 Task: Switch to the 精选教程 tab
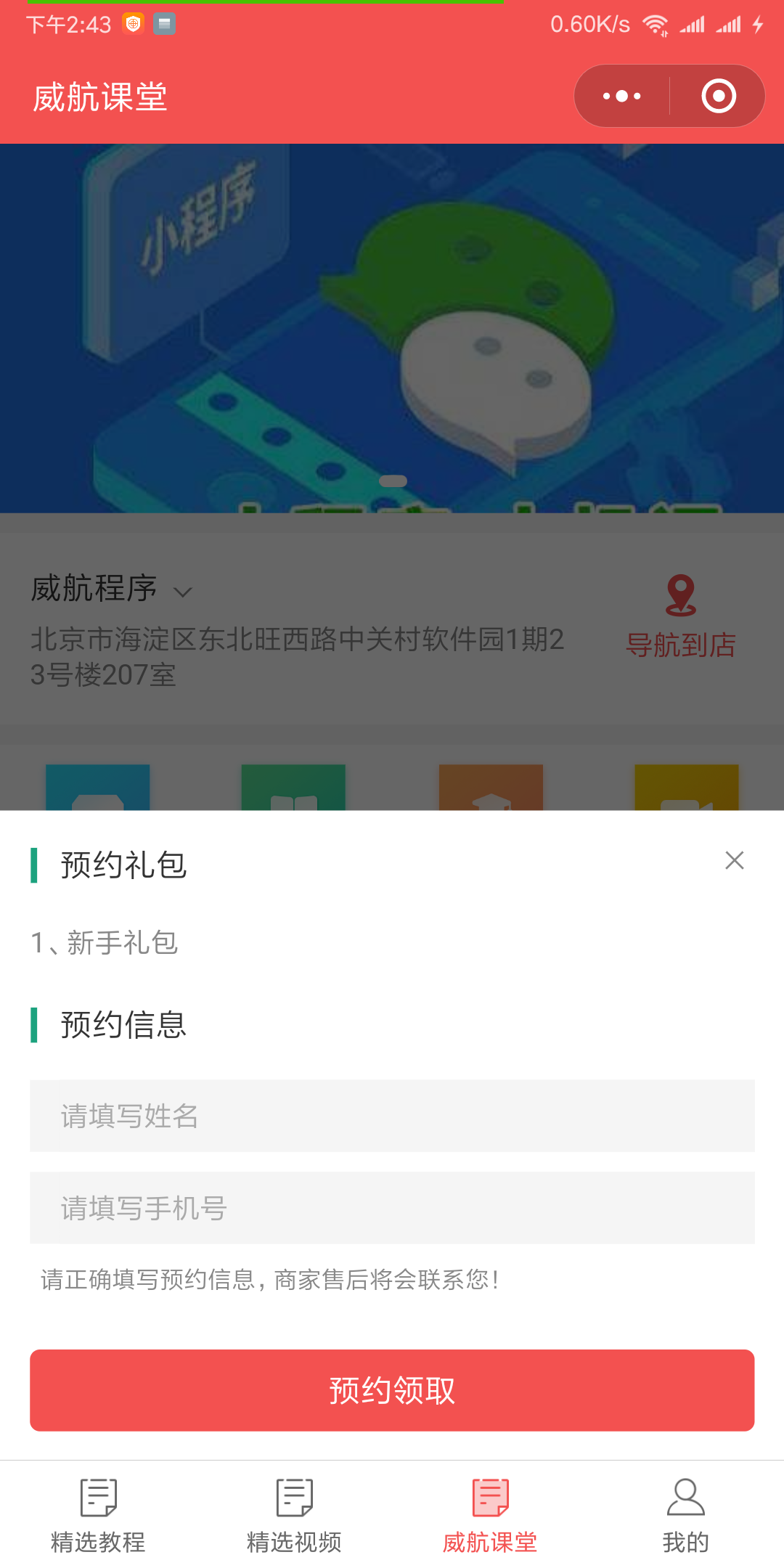(98, 1515)
